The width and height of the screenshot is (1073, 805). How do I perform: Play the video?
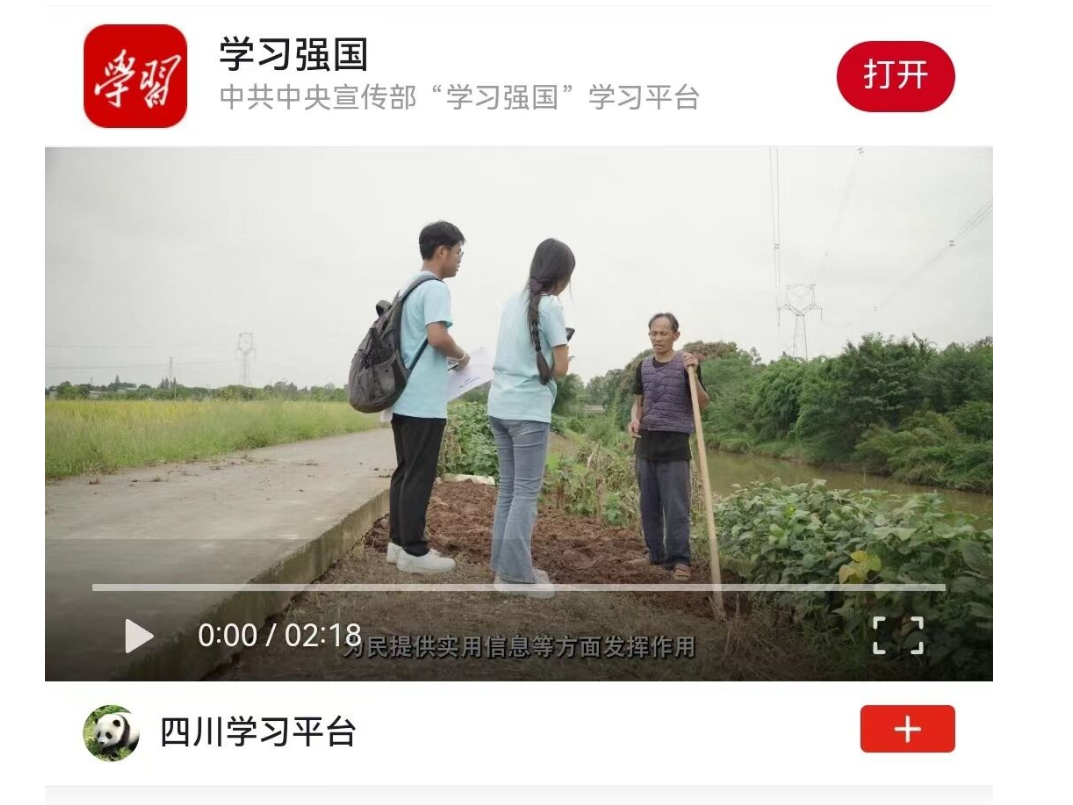pyautogui.click(x=139, y=636)
